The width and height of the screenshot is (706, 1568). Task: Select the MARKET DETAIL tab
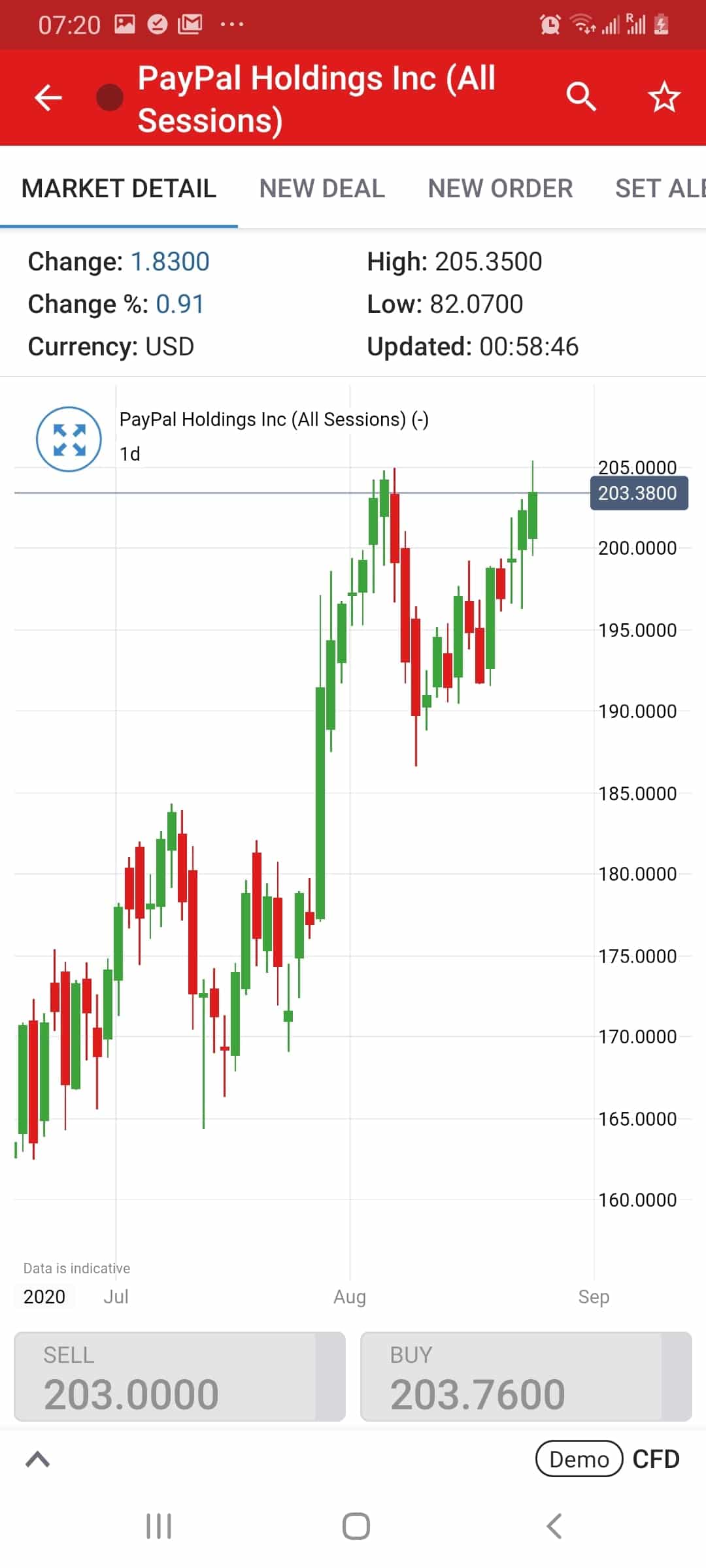pos(119,188)
